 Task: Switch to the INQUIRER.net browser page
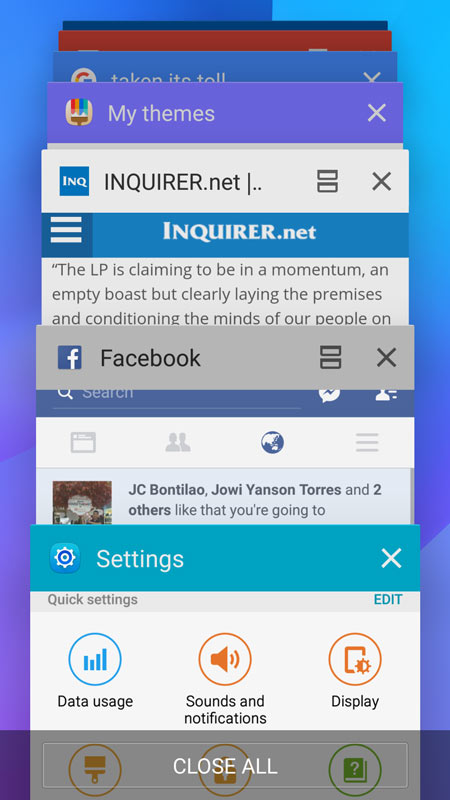pyautogui.click(x=182, y=182)
